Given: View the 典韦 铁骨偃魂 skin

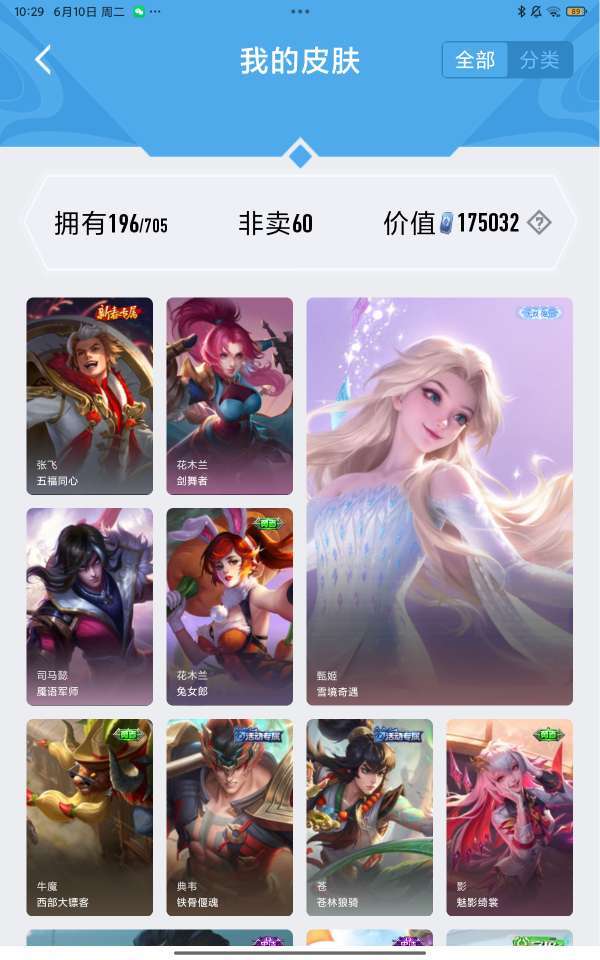Looking at the screenshot, I should 229,817.
